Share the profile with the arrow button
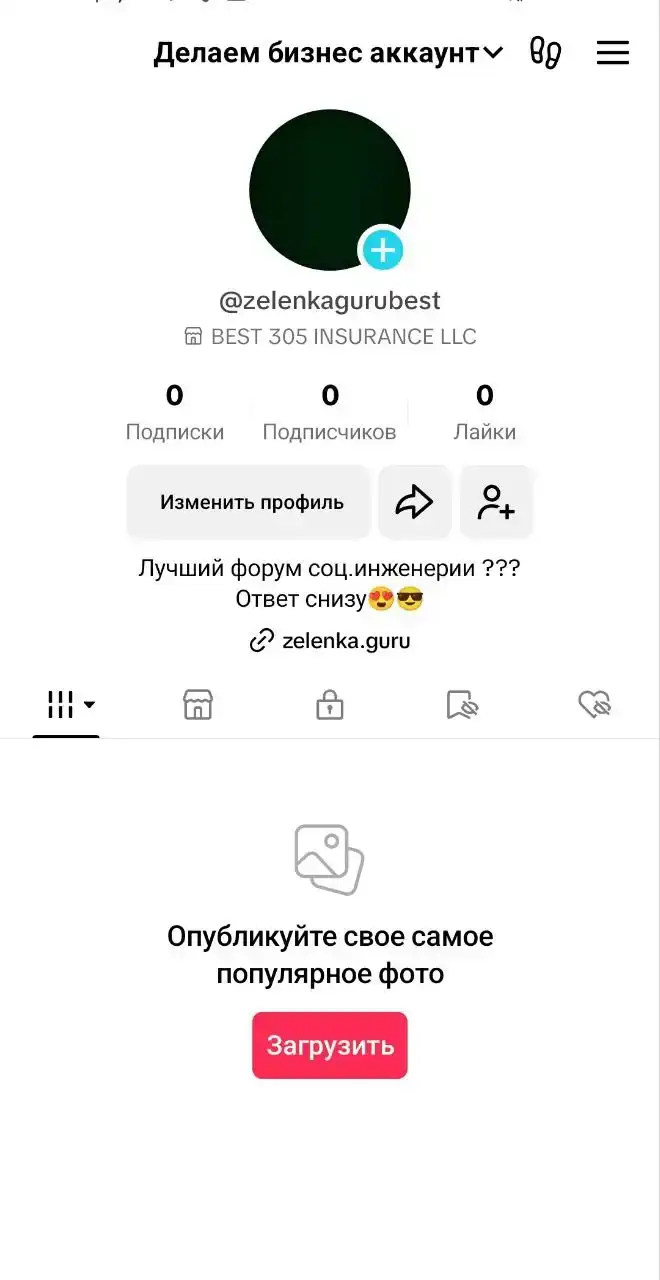 415,502
